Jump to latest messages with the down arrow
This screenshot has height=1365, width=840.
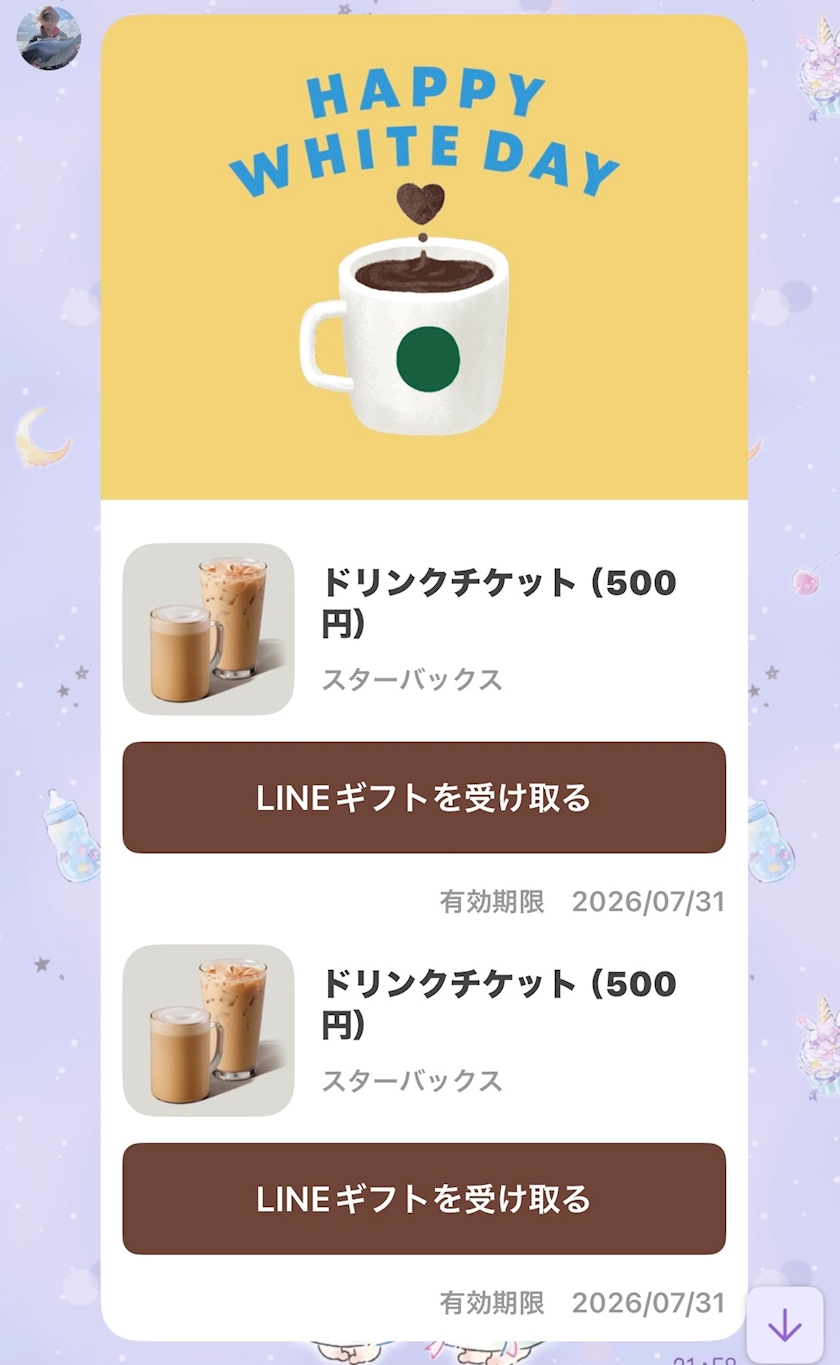(785, 1325)
